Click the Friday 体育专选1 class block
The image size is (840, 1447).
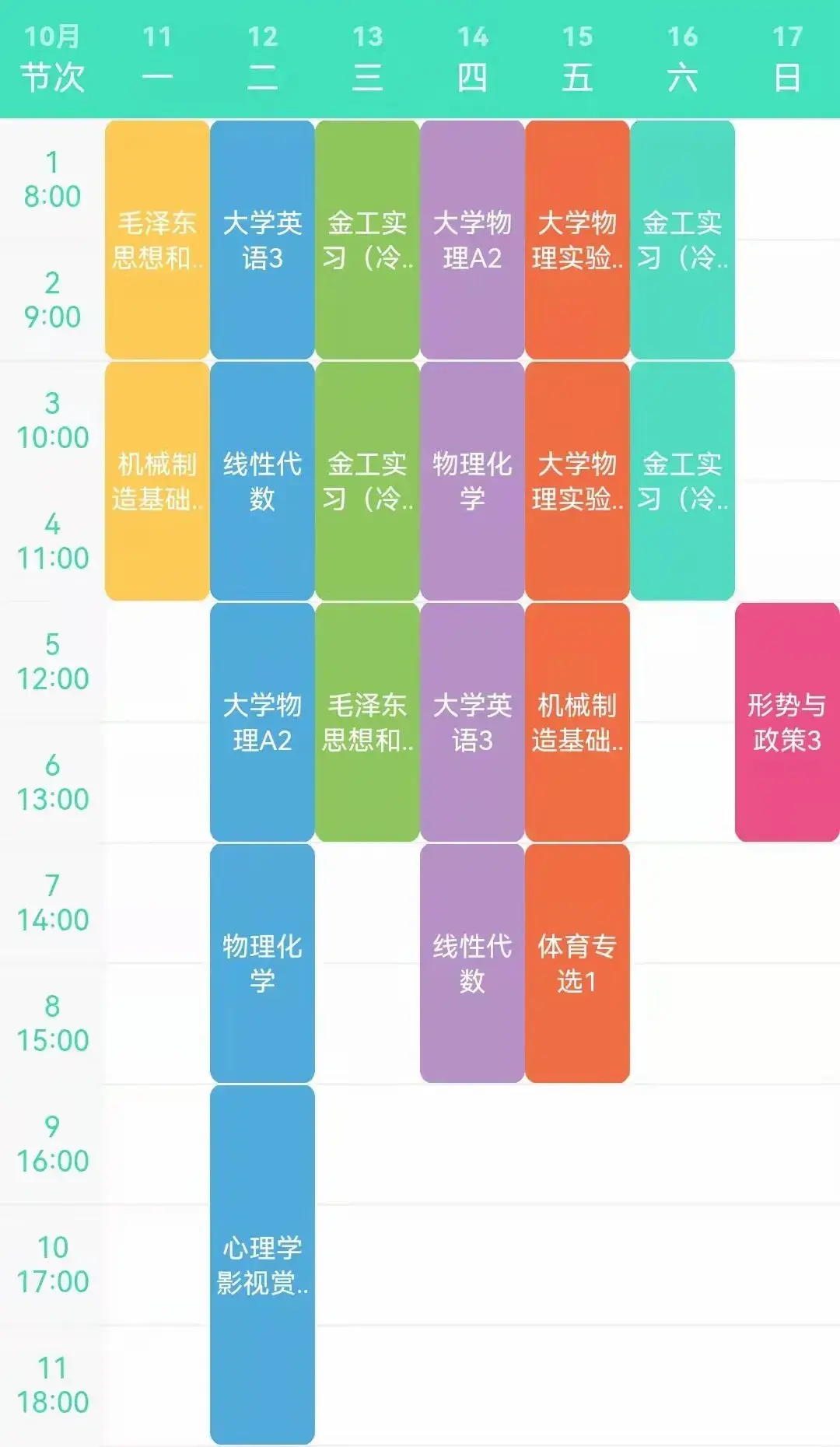pos(577,965)
